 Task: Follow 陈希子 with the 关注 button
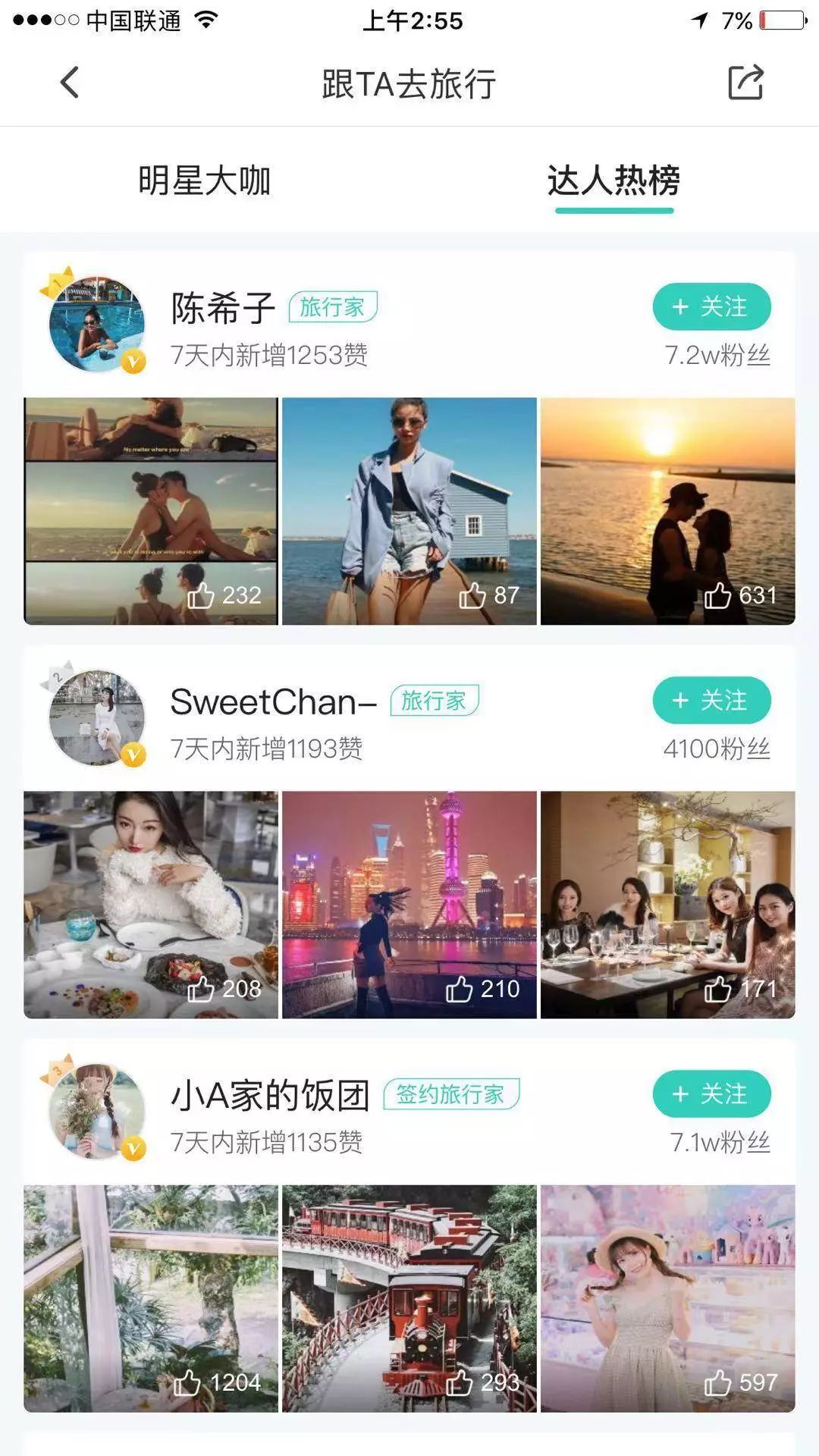point(711,307)
